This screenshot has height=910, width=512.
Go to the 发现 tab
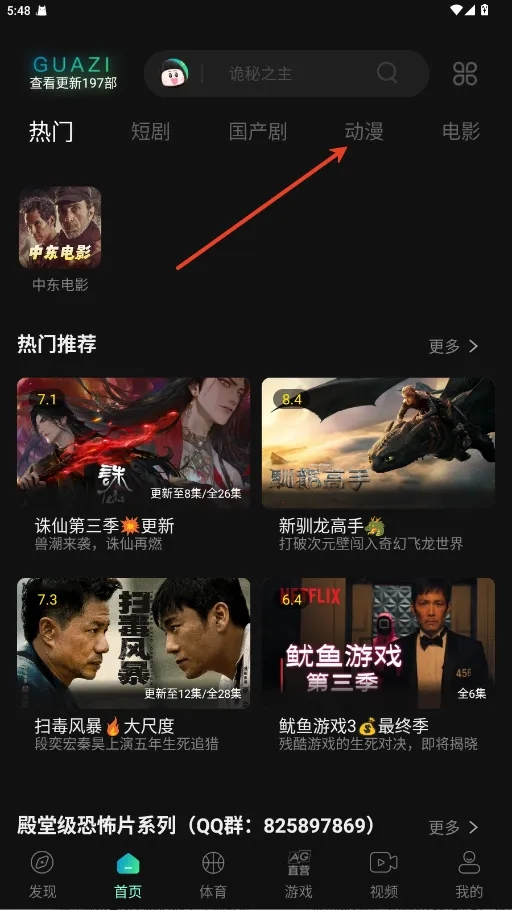click(x=42, y=875)
